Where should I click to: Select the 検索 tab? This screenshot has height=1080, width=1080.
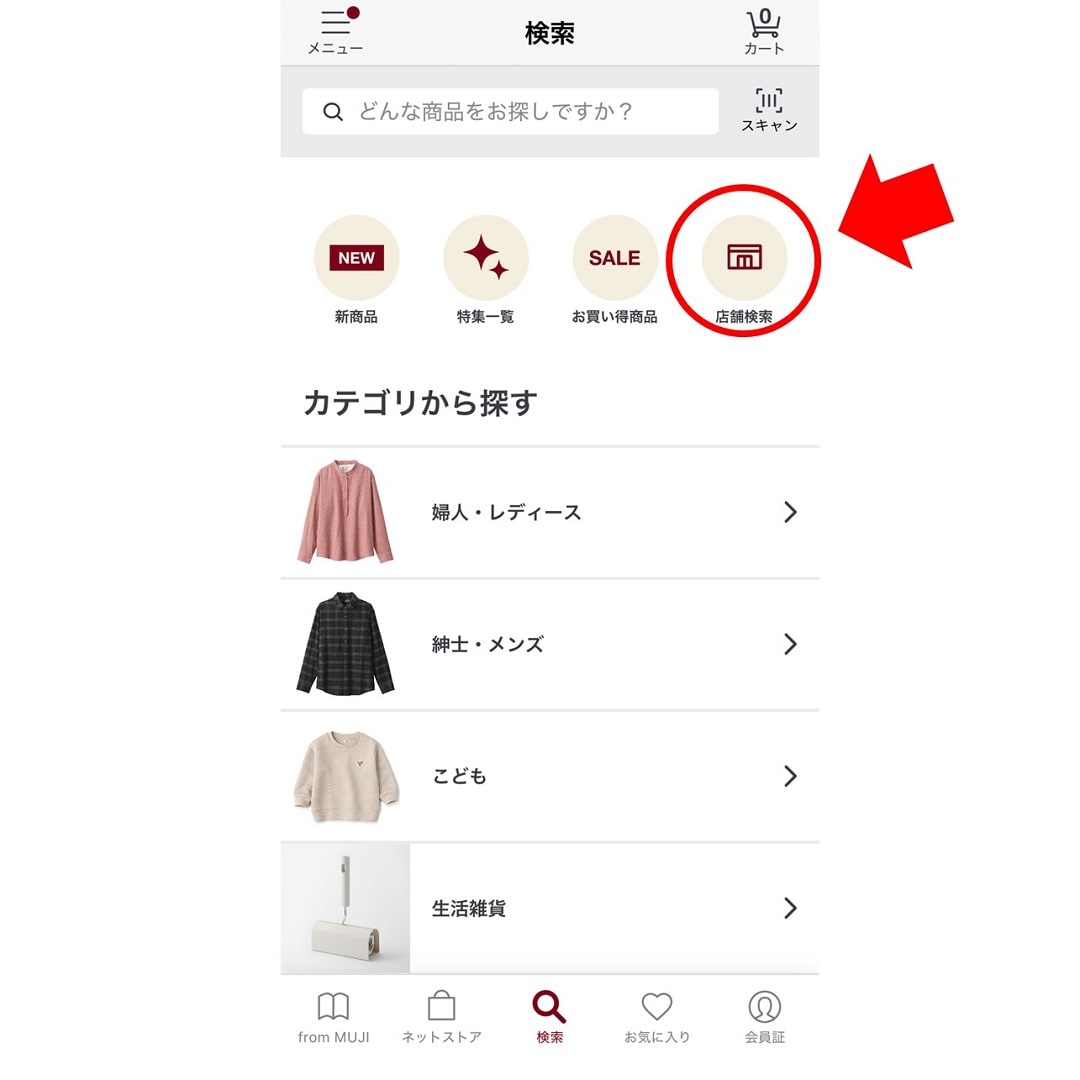(x=549, y=1017)
